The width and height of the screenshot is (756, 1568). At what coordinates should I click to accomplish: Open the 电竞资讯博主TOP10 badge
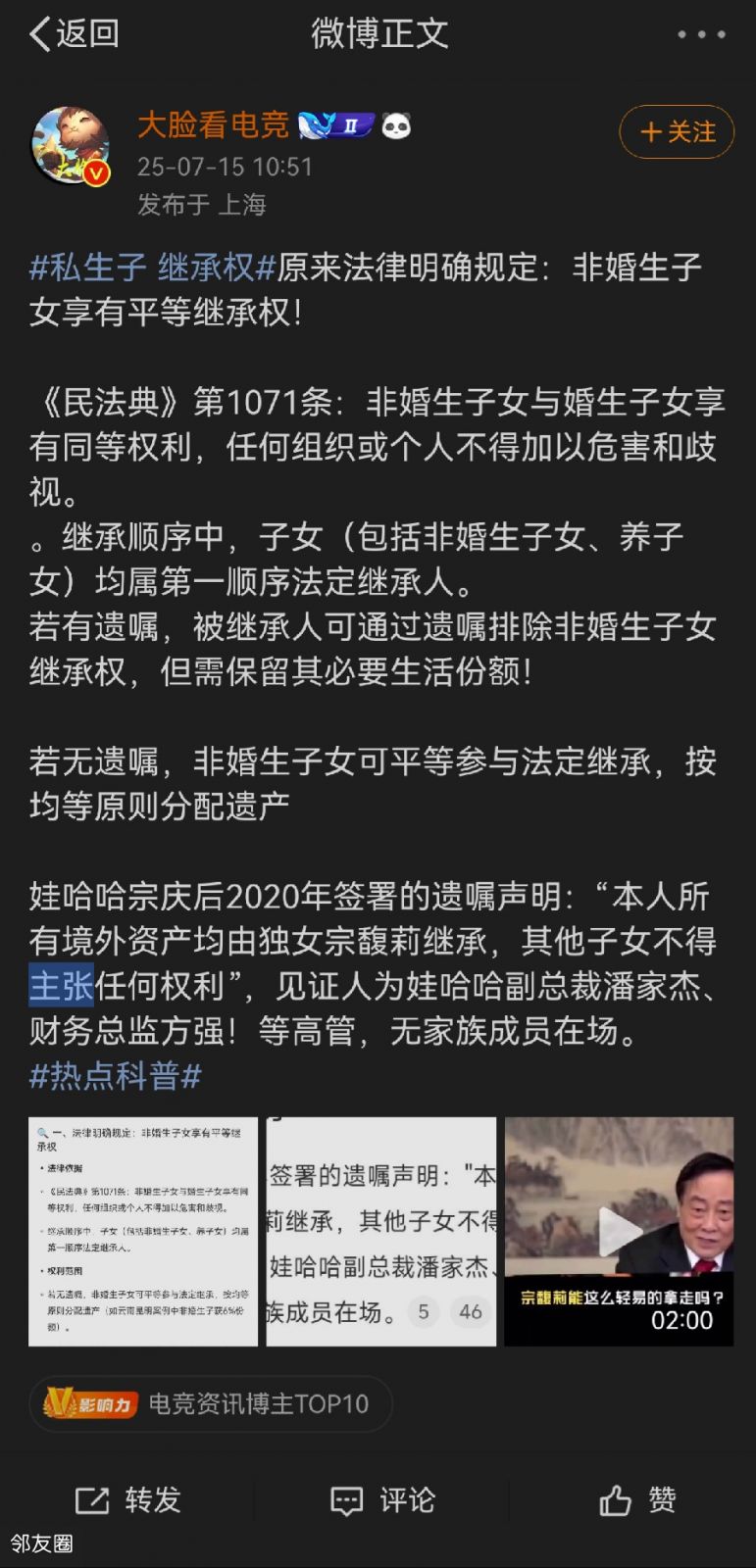(x=210, y=1403)
